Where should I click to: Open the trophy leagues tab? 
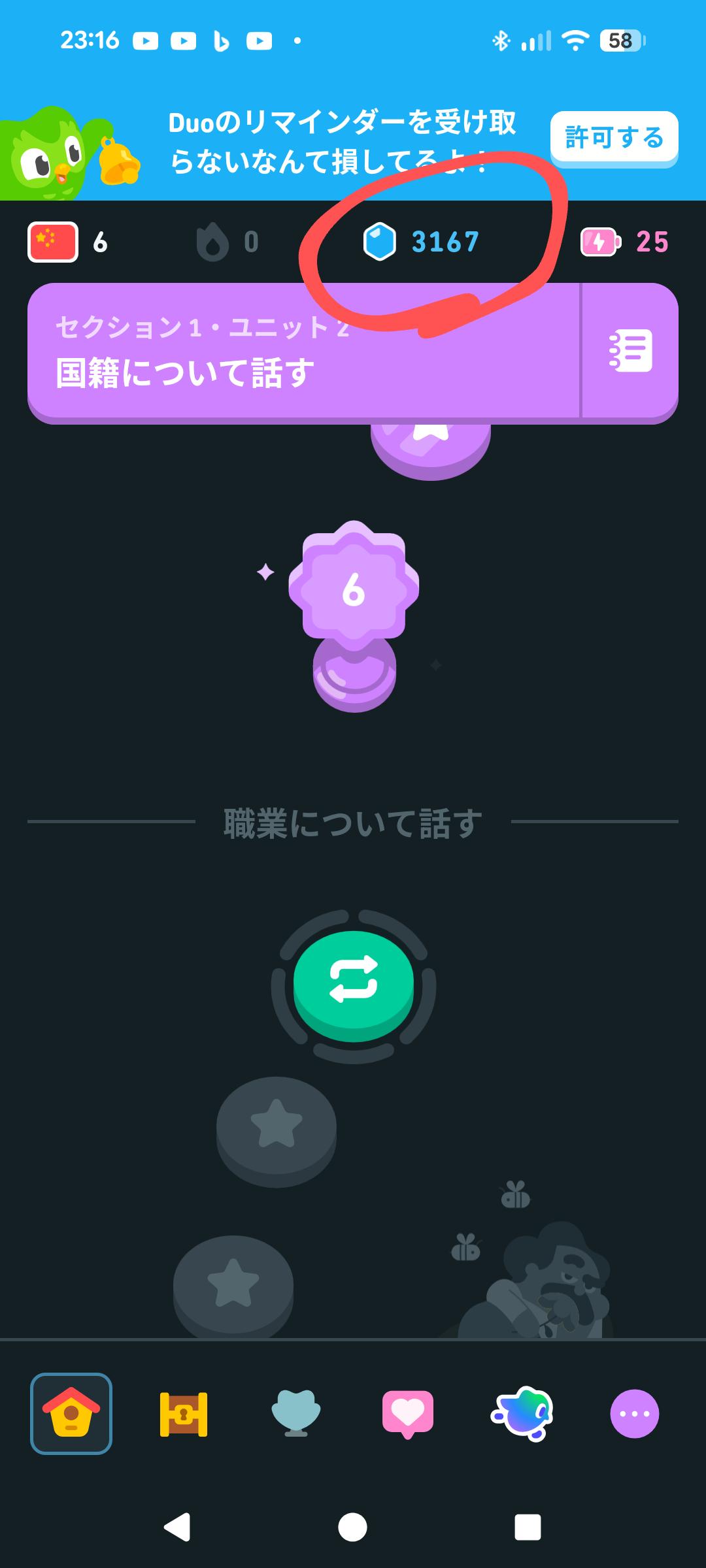[x=296, y=1414]
